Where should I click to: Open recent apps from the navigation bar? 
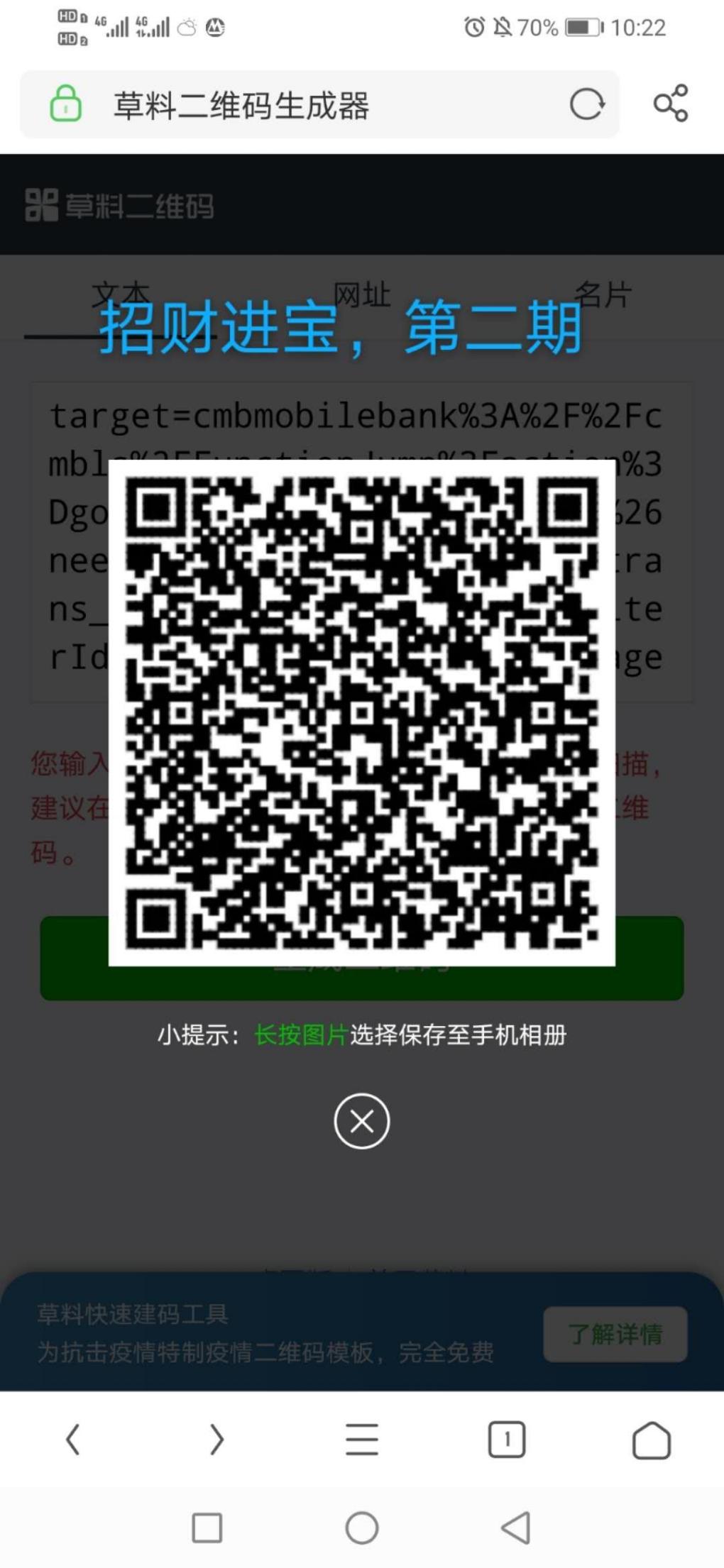point(207,1527)
